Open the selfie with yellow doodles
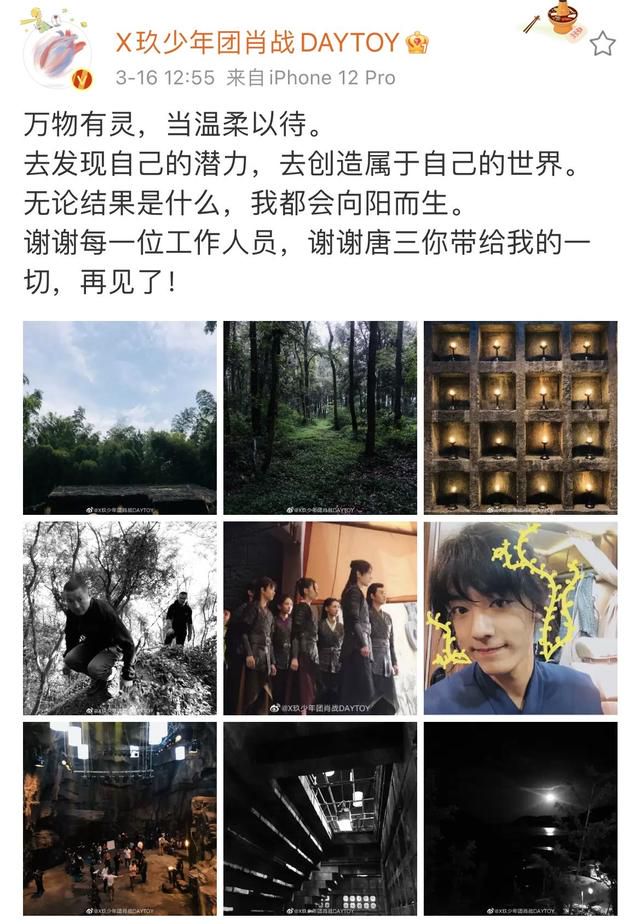Screen dimensions: 640x924 click(520, 617)
